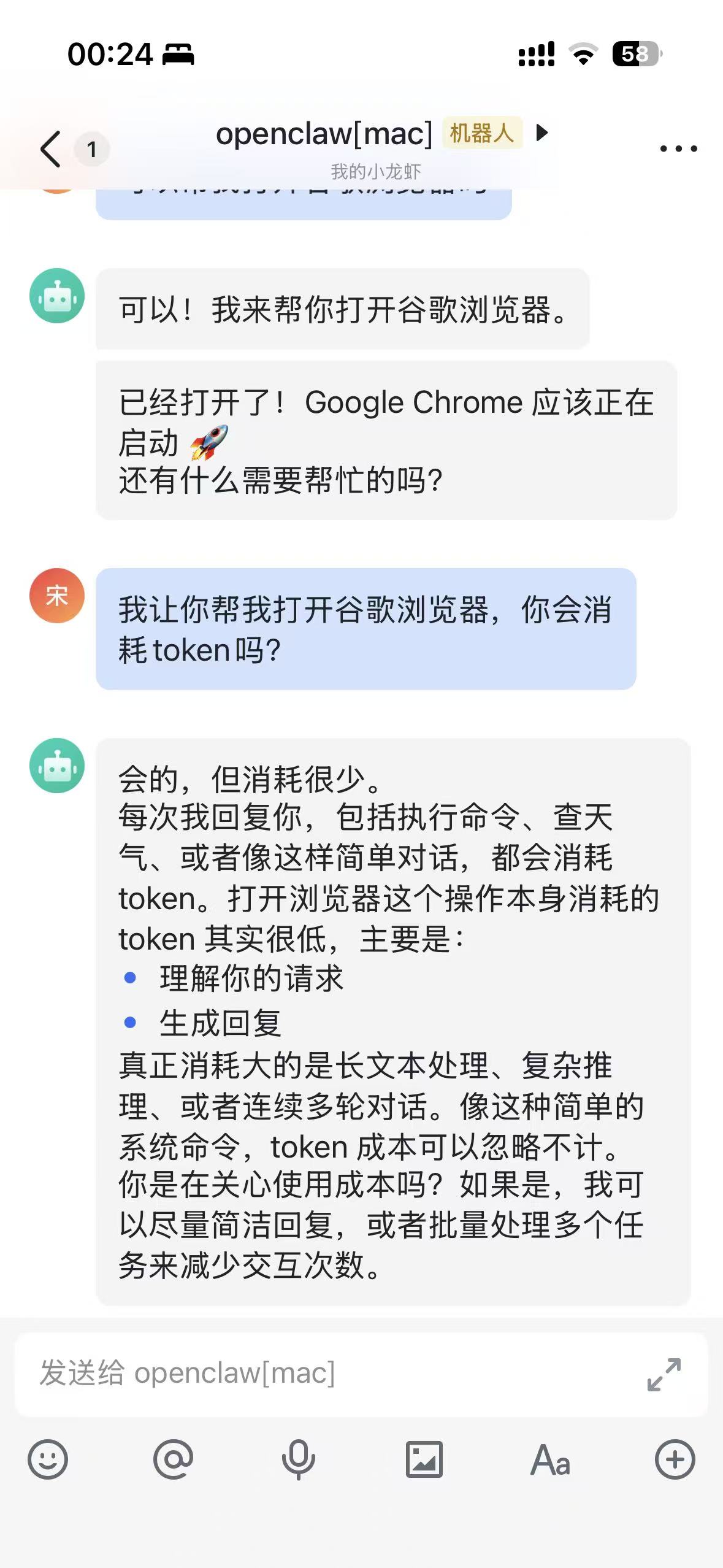Open the robot avatar beside the token reply
Screen dimensions: 723x1568
tap(57, 765)
